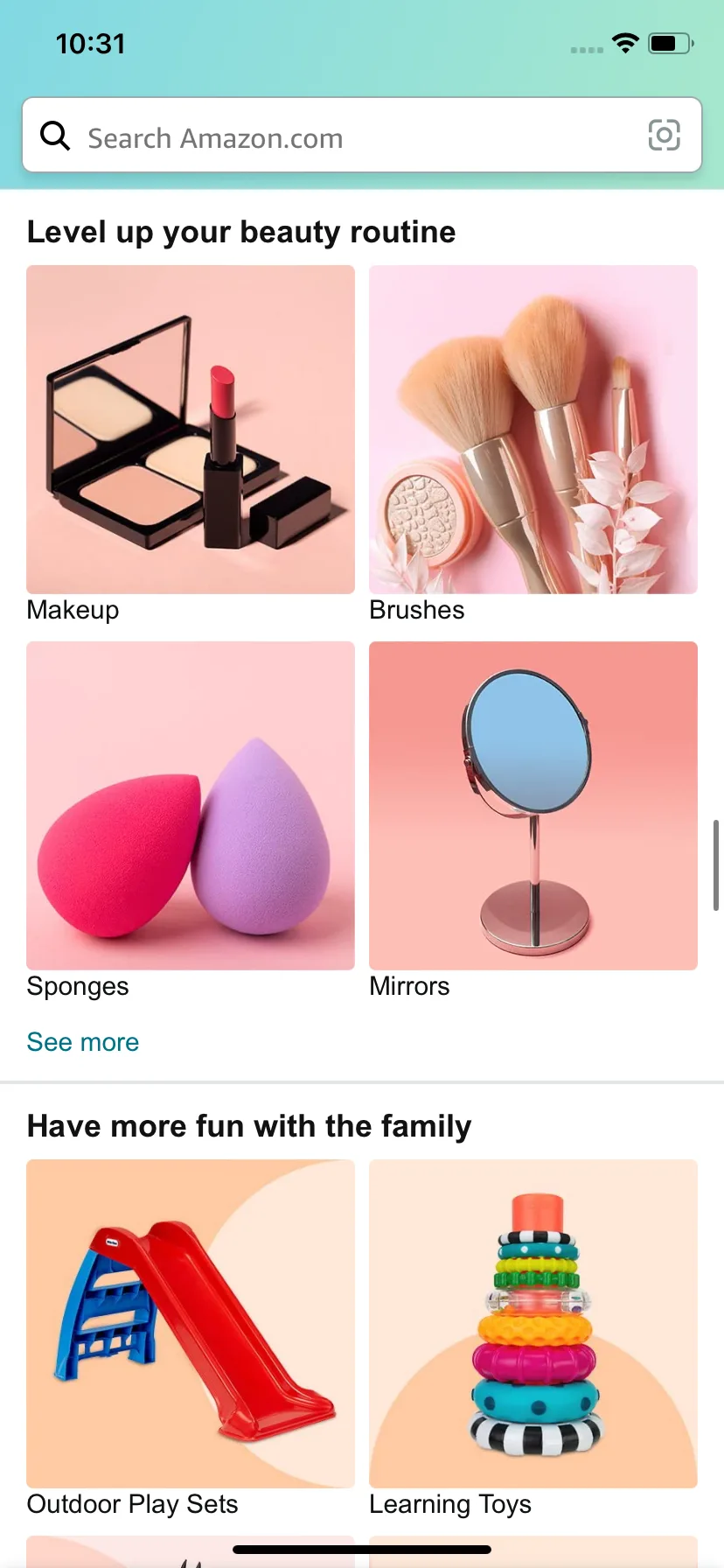Tap See more under beauty routine
Screen dimensions: 724x1568
(x=83, y=1042)
